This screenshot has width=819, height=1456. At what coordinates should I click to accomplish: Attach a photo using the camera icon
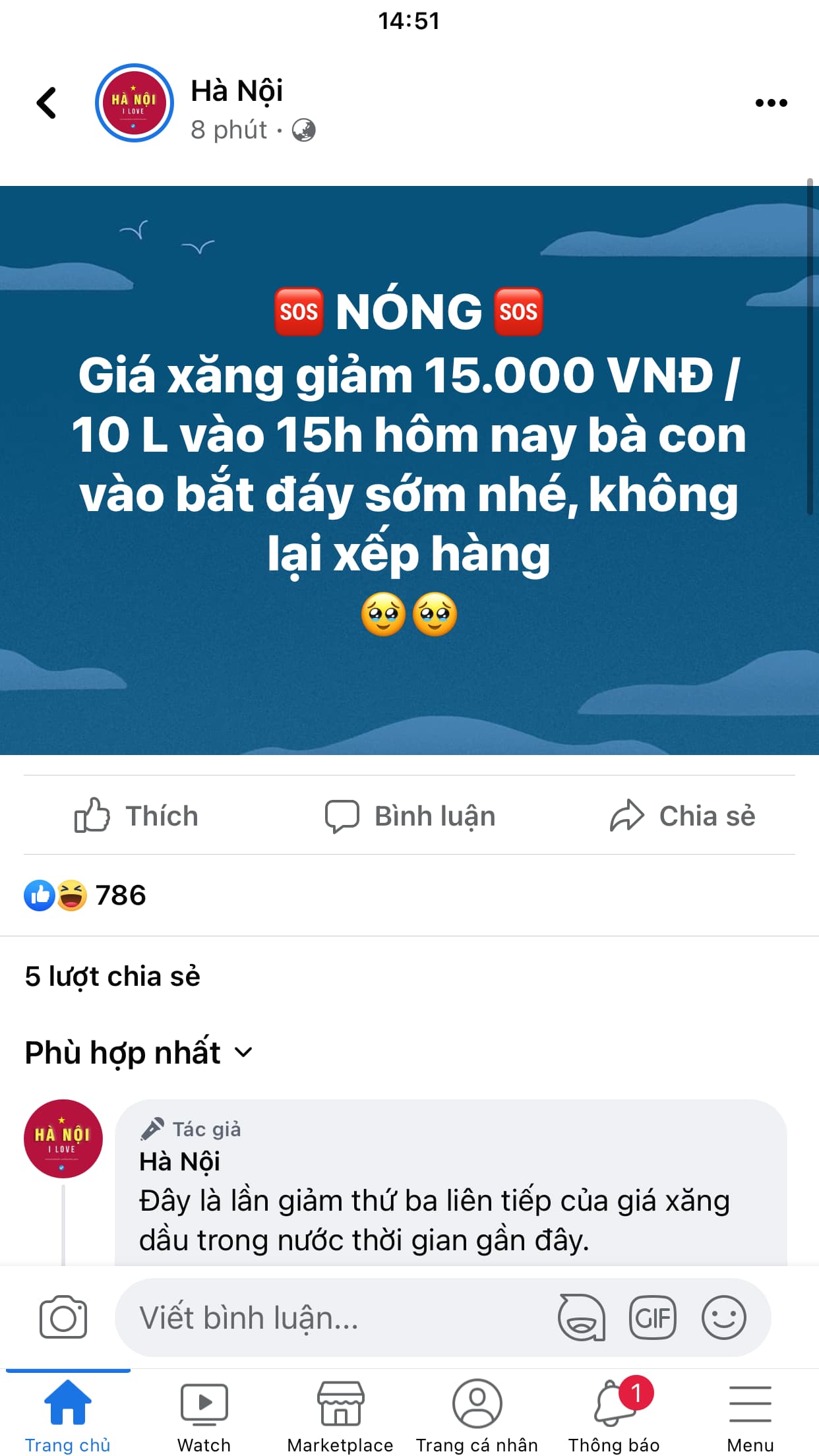[63, 1318]
